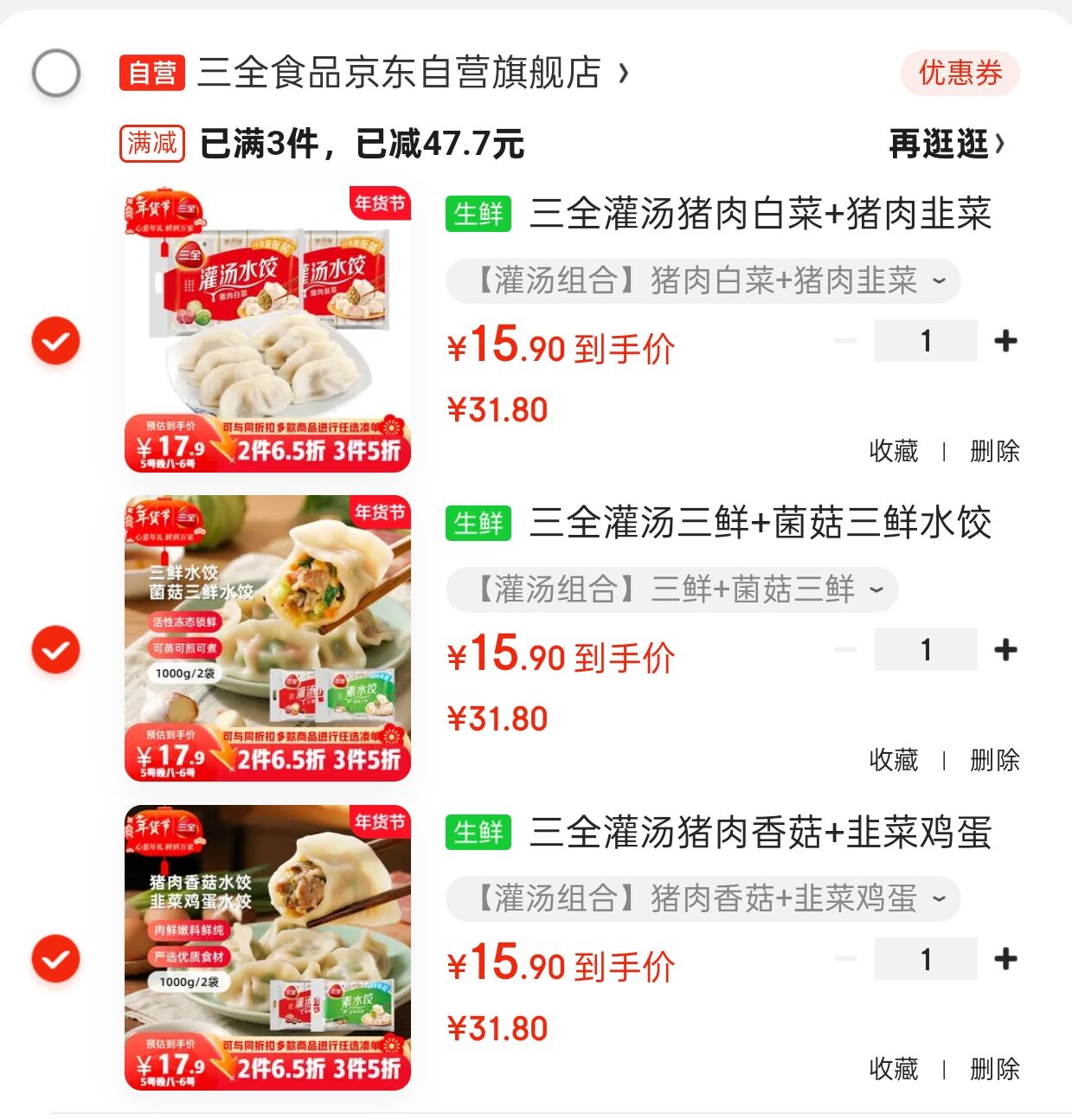The height and width of the screenshot is (1120, 1072).
Task: Uncheck the 三全灌汤猪肉白菜+猪肉韭菜 item
Action: click(56, 341)
